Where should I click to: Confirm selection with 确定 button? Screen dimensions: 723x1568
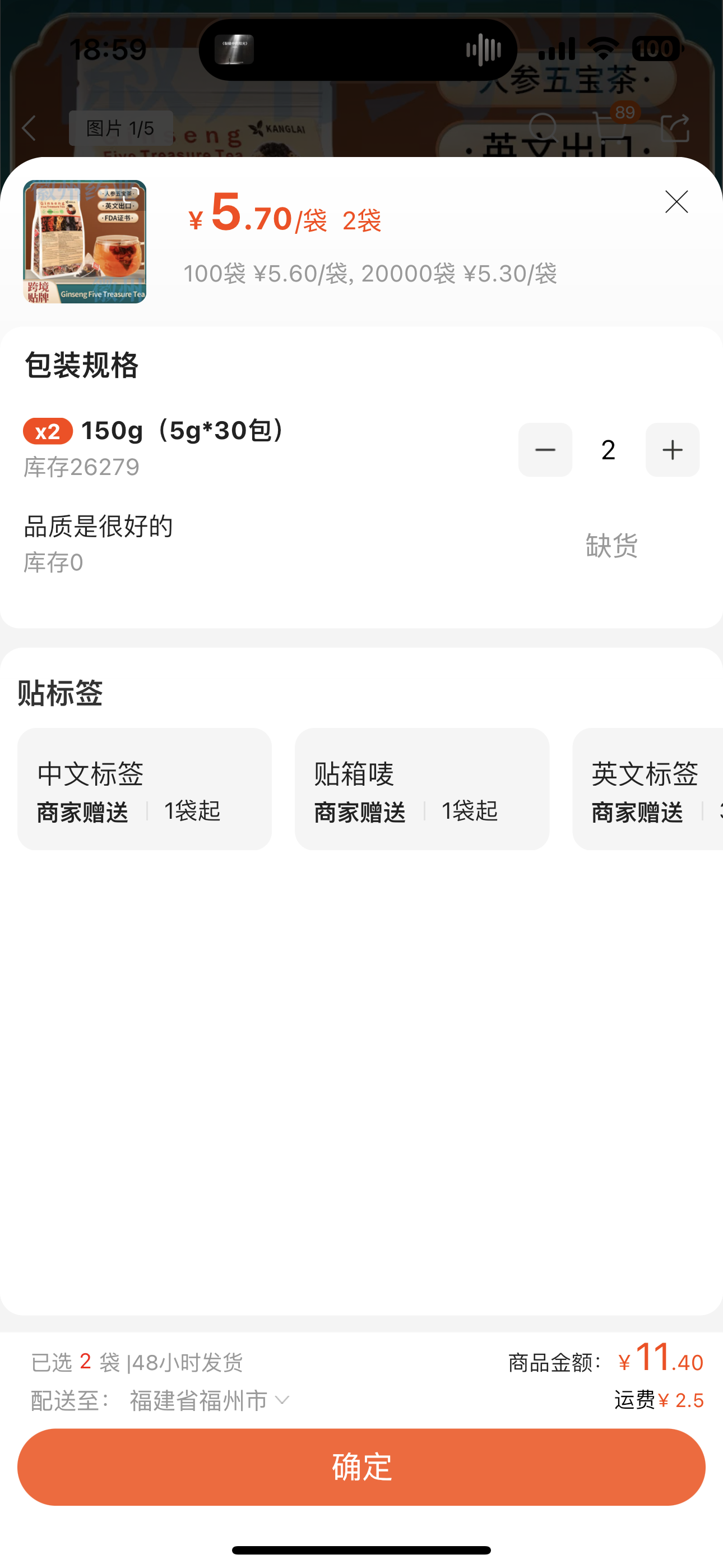(x=361, y=1467)
